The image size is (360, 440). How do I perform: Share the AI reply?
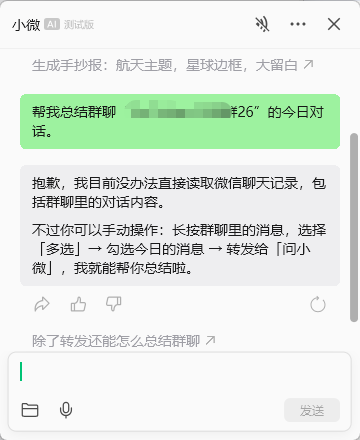[42, 304]
